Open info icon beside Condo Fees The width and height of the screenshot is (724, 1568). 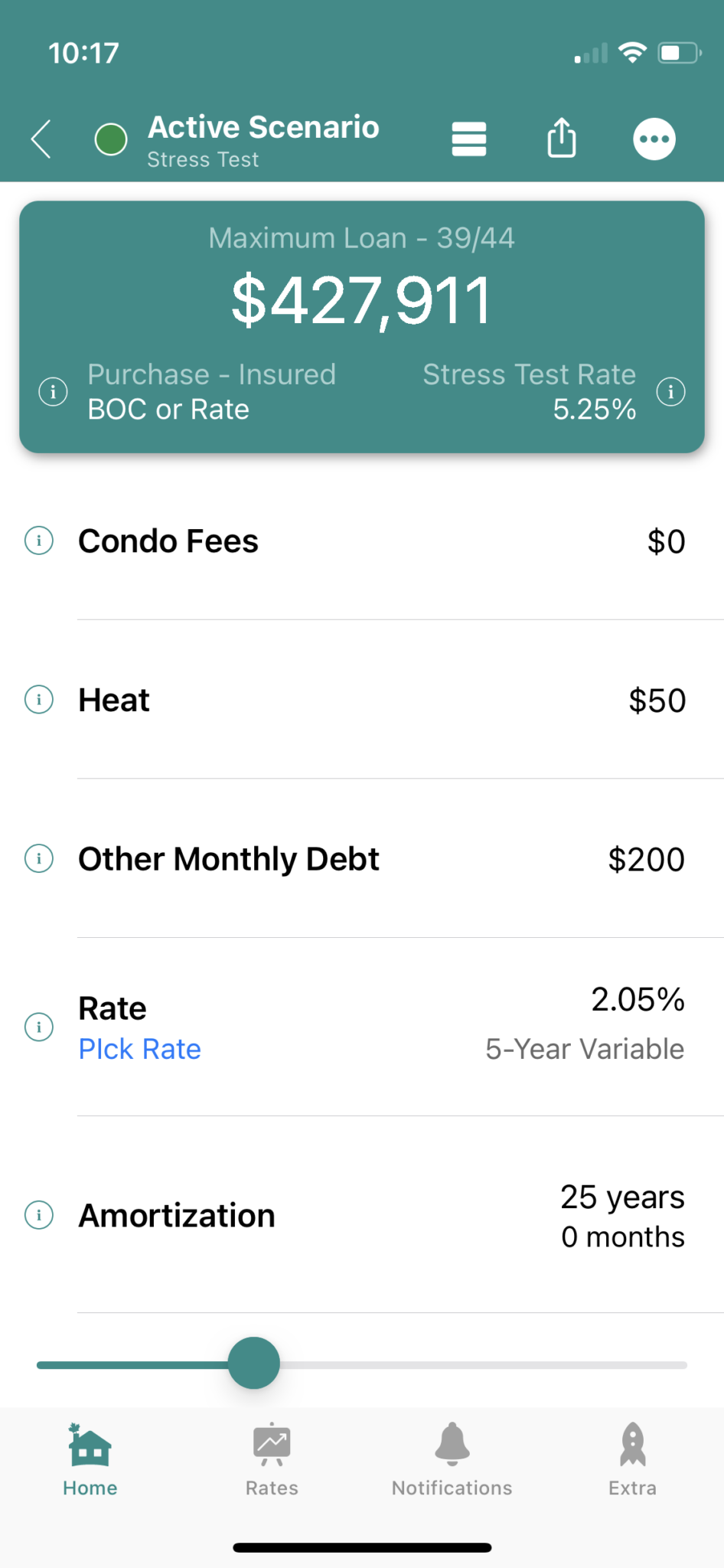(39, 541)
